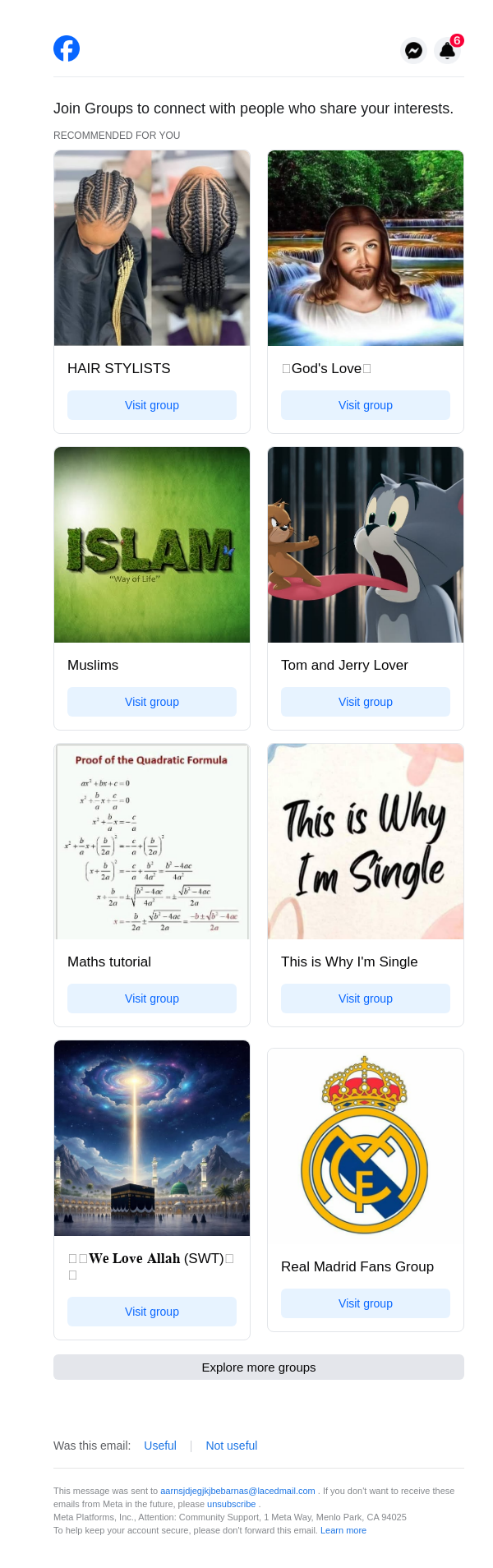The width and height of the screenshot is (493, 1568).
Task: Visit the Tom and Jerry Lover group
Action: point(366,702)
